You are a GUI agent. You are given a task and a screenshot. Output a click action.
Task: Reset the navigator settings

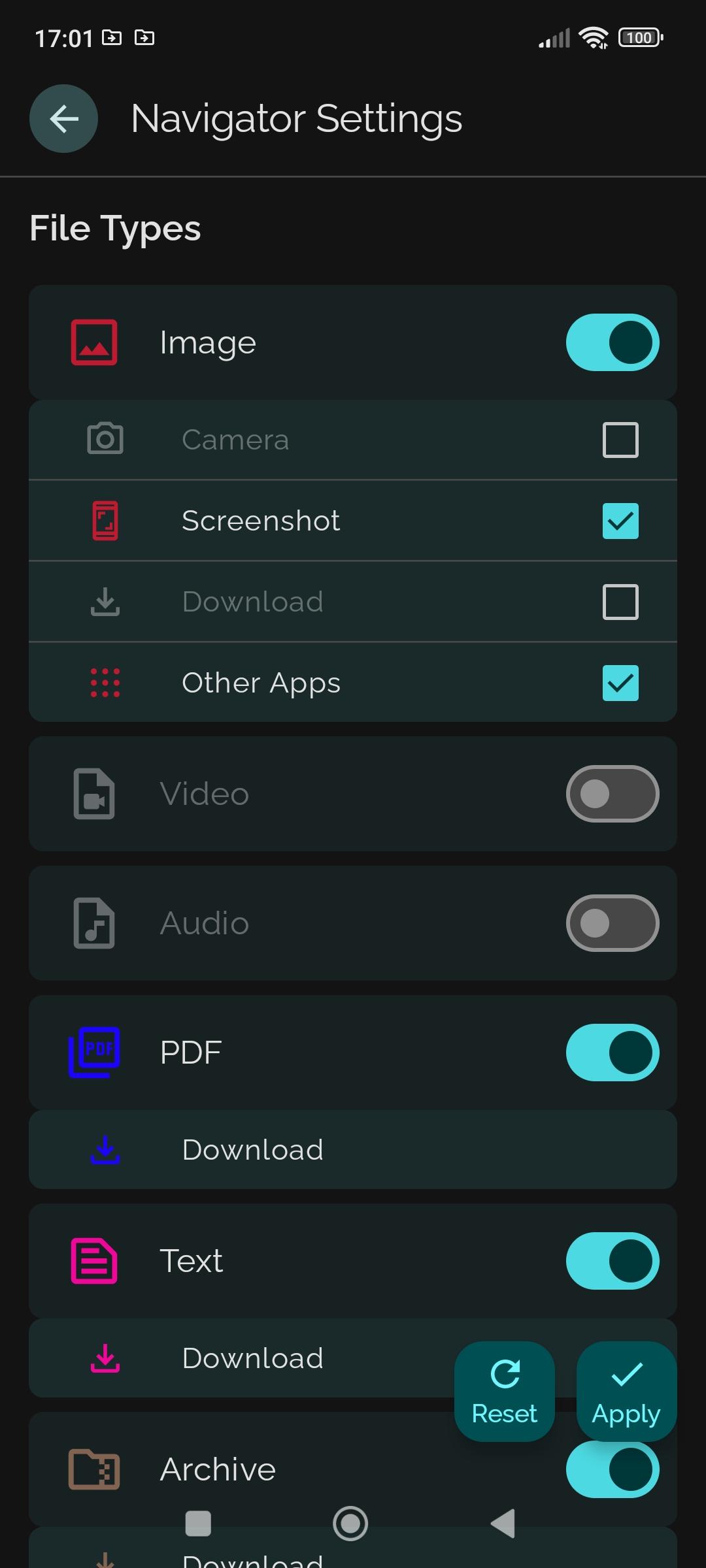(x=504, y=1391)
